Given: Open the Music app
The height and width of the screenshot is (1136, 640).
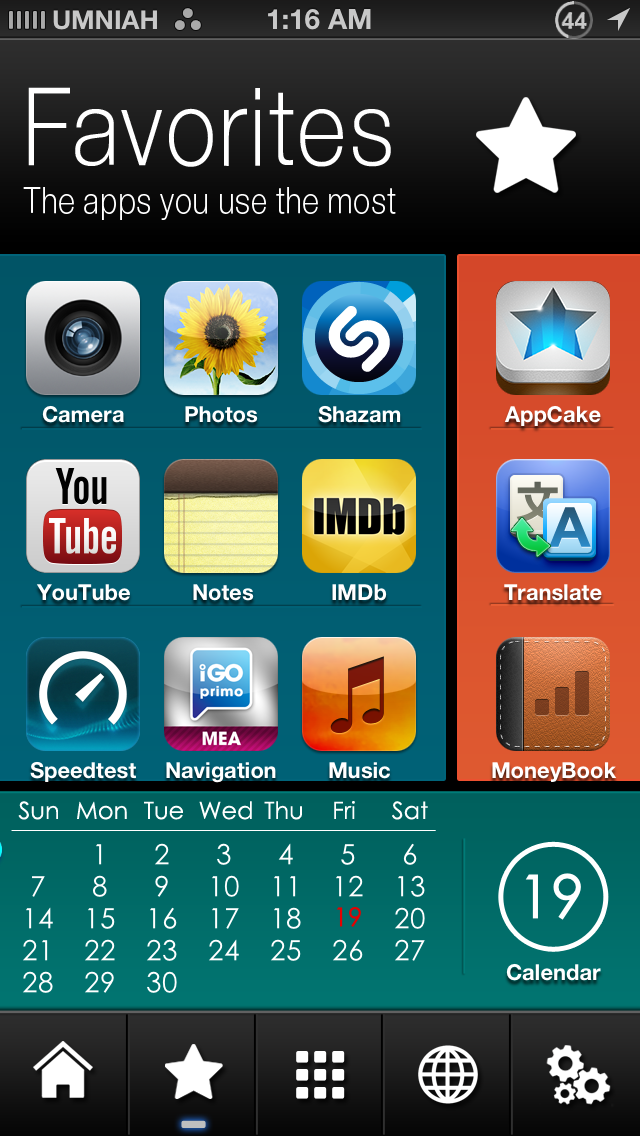Looking at the screenshot, I should [359, 695].
